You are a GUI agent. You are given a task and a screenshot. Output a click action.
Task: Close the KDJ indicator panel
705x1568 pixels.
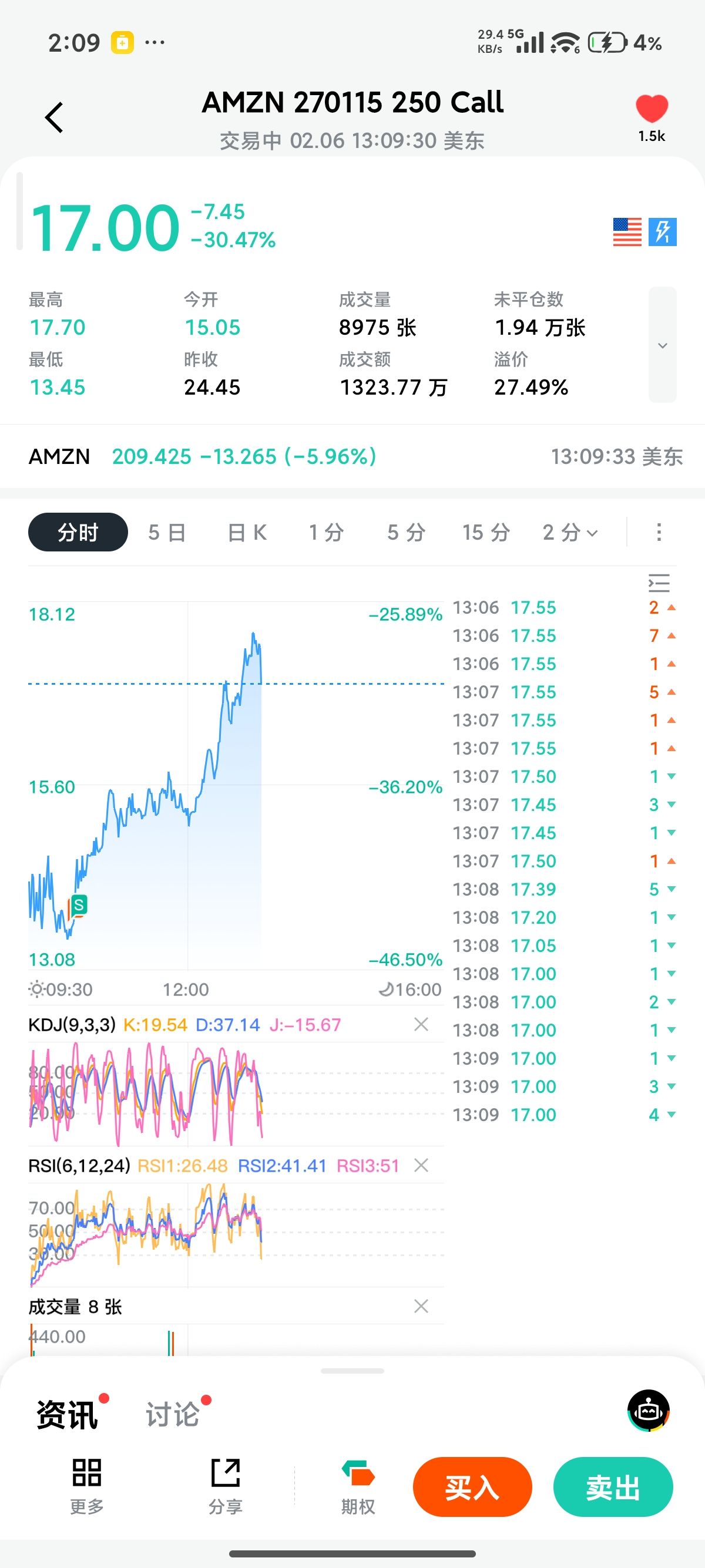click(x=421, y=1024)
